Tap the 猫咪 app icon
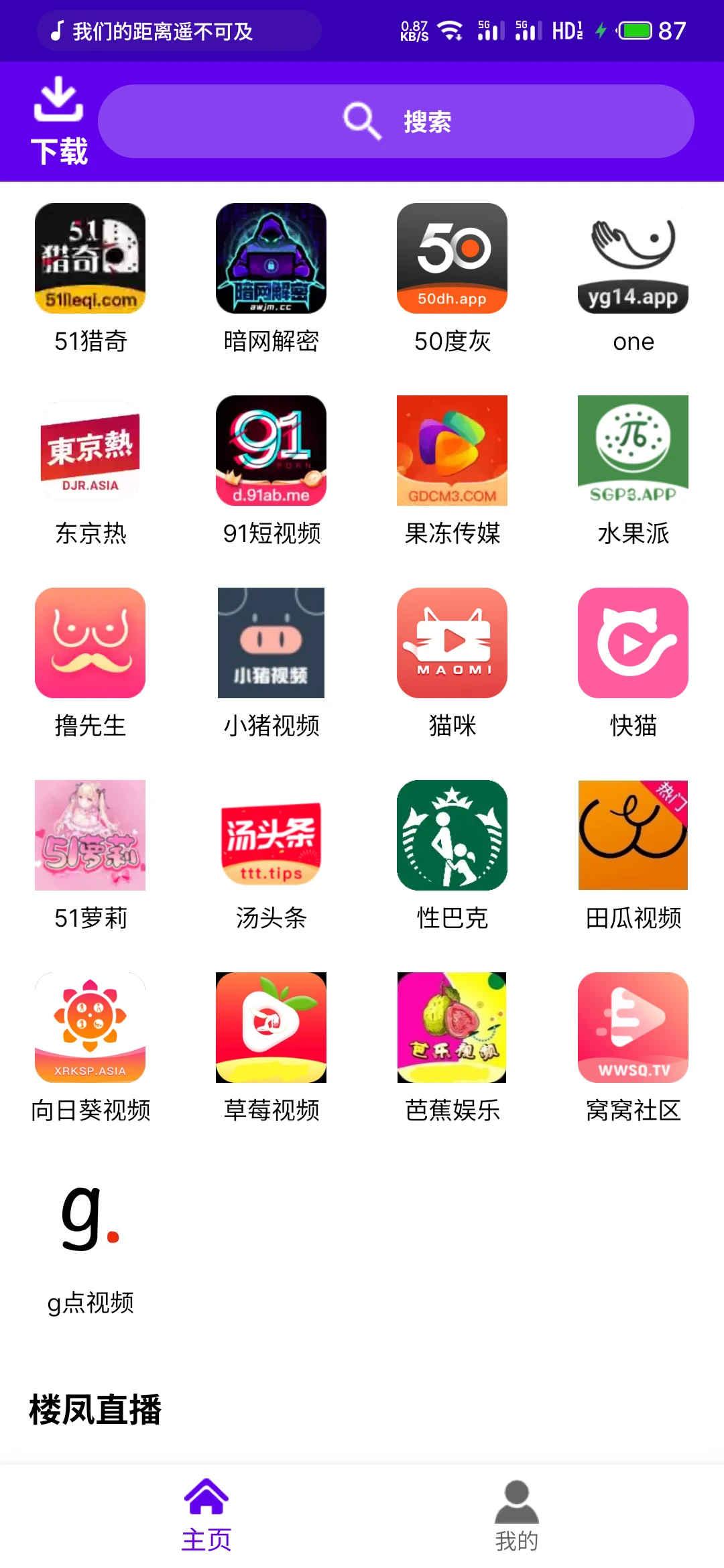The image size is (724, 1568). tap(452, 643)
